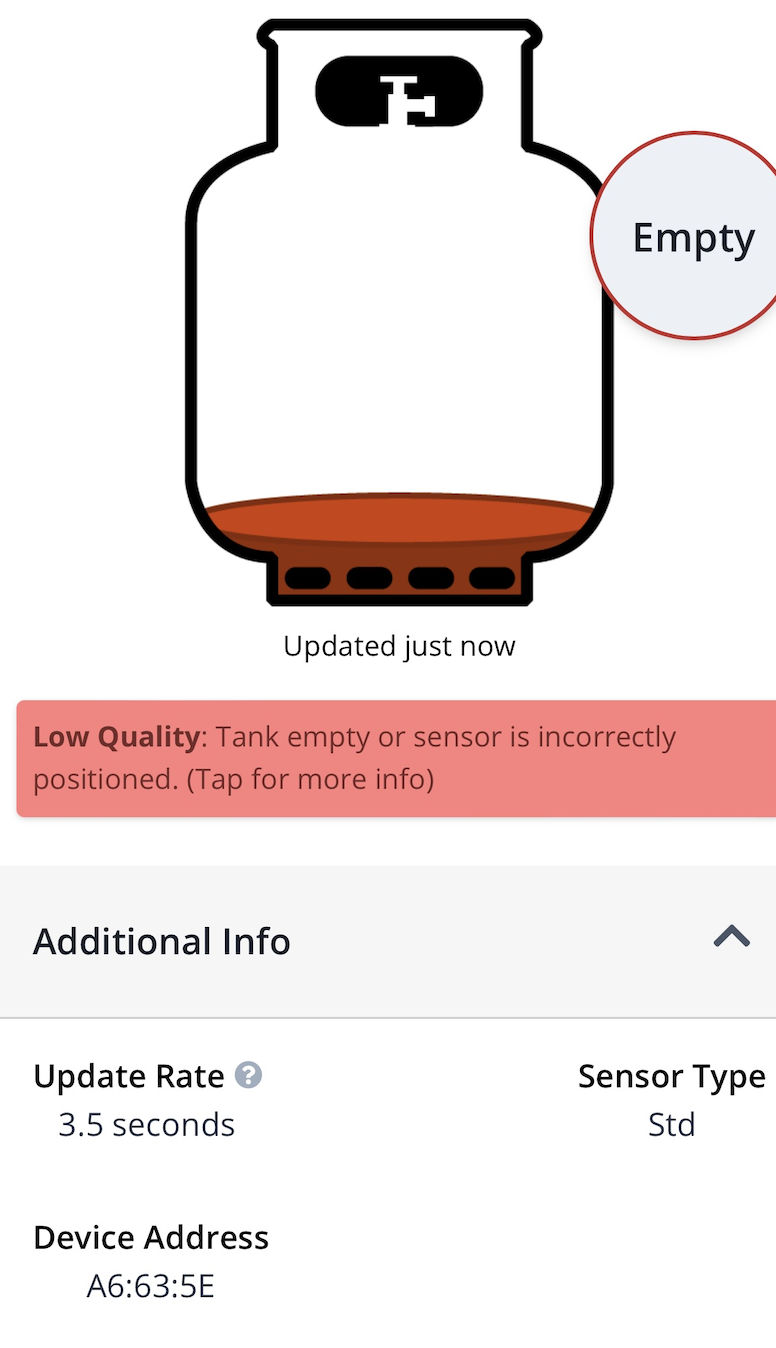Click the upward chevron beside Additional Info

(x=729, y=938)
